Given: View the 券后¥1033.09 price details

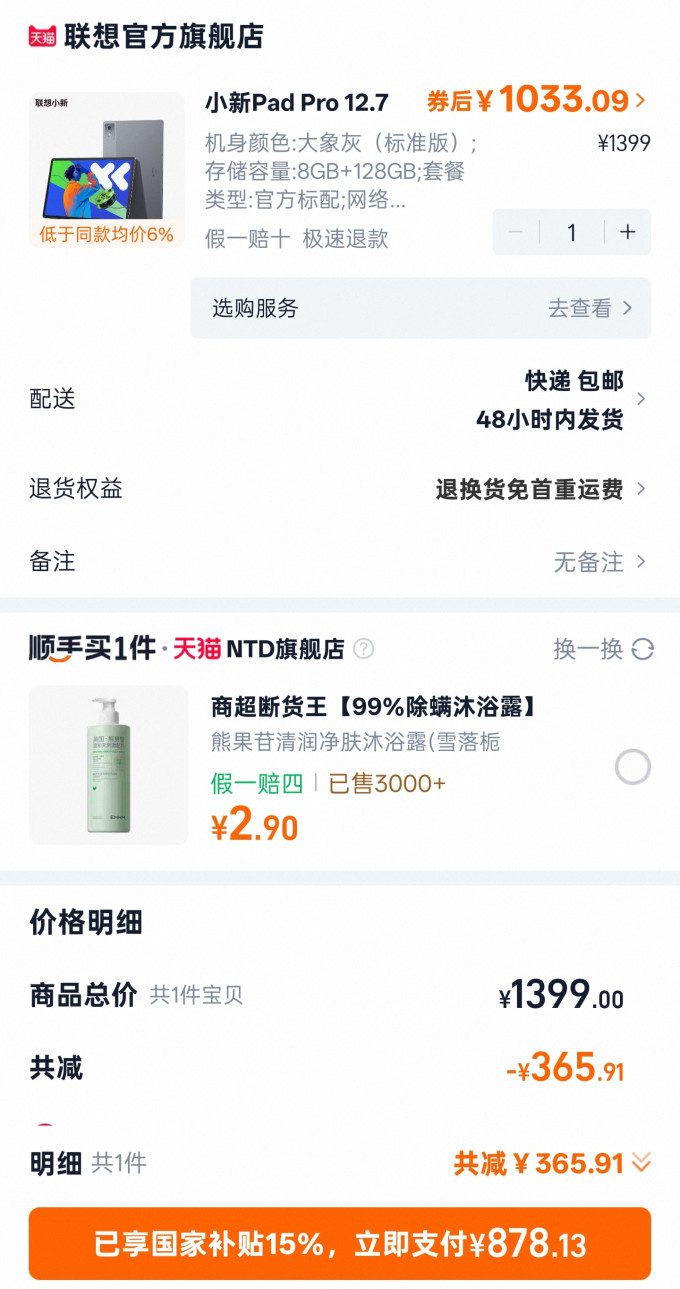Looking at the screenshot, I should pyautogui.click(x=537, y=100).
